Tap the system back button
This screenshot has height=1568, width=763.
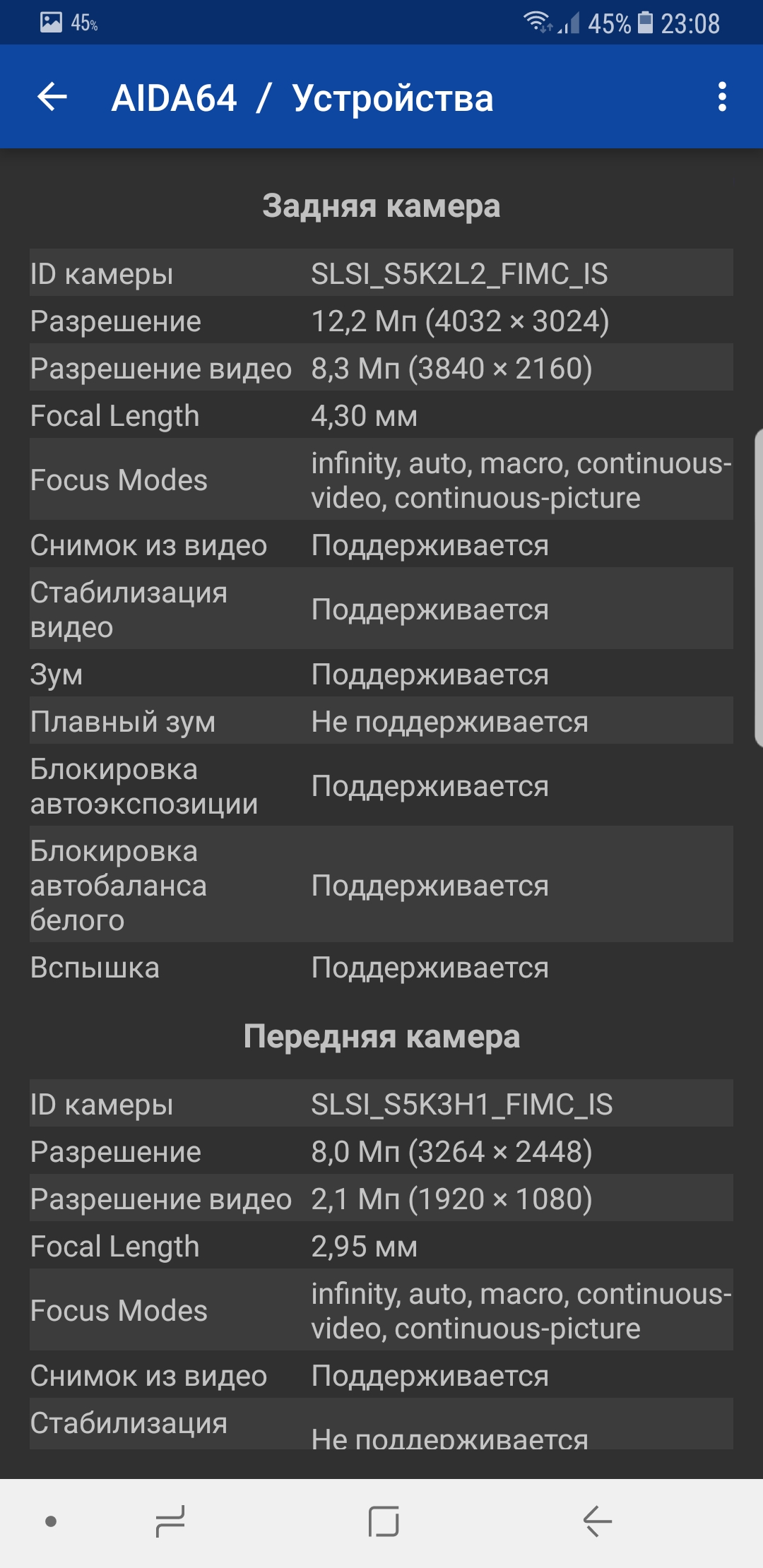pos(597,1521)
